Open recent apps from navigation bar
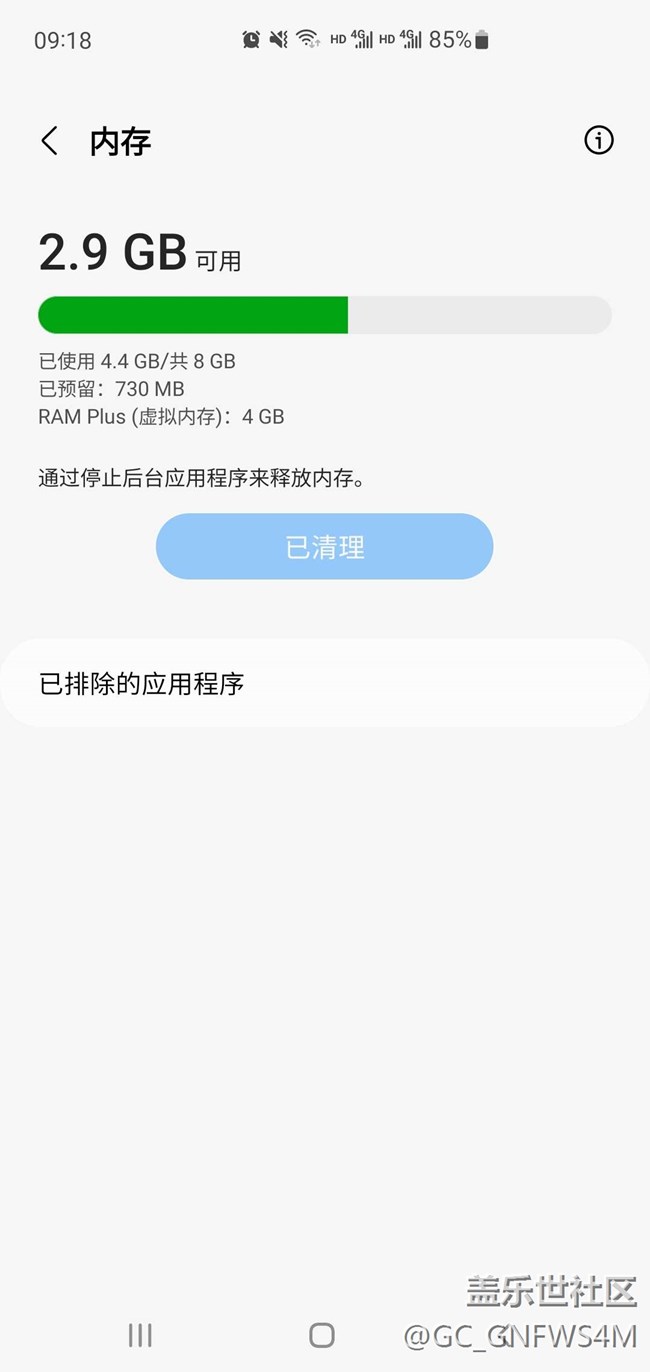Viewport: 650px width, 1372px height. 140,1334
